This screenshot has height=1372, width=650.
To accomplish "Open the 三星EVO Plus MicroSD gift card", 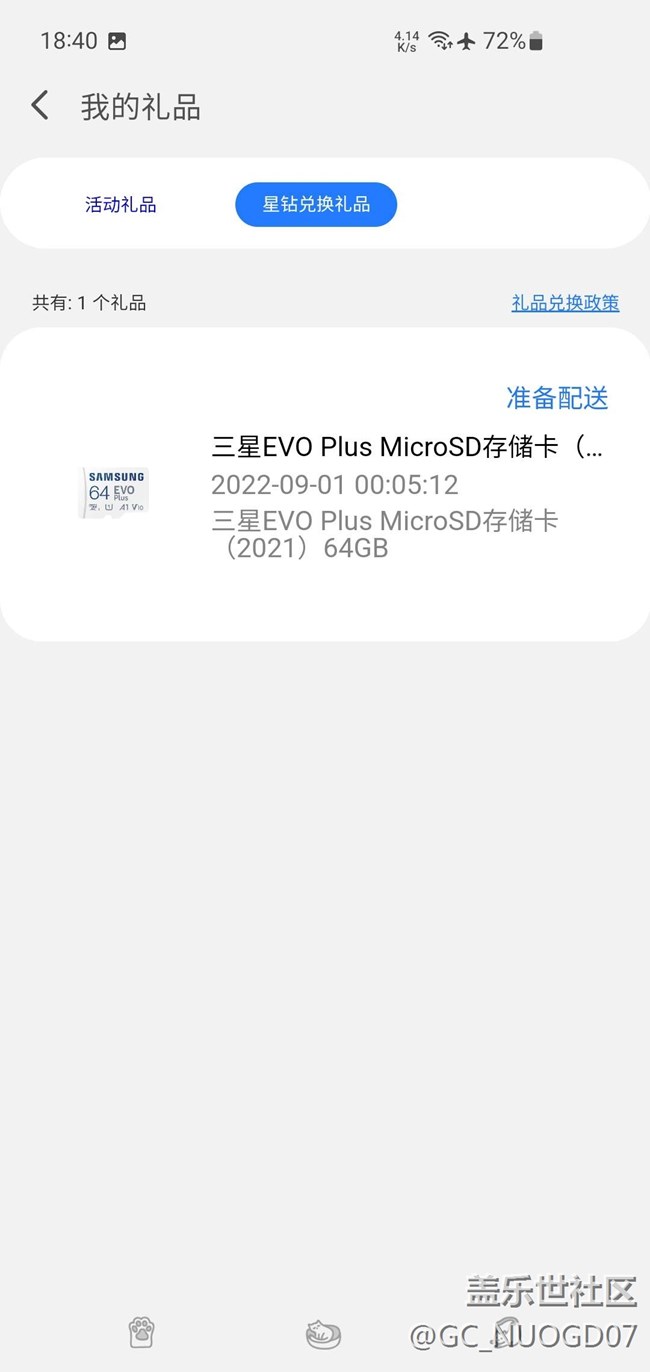I will [325, 485].
